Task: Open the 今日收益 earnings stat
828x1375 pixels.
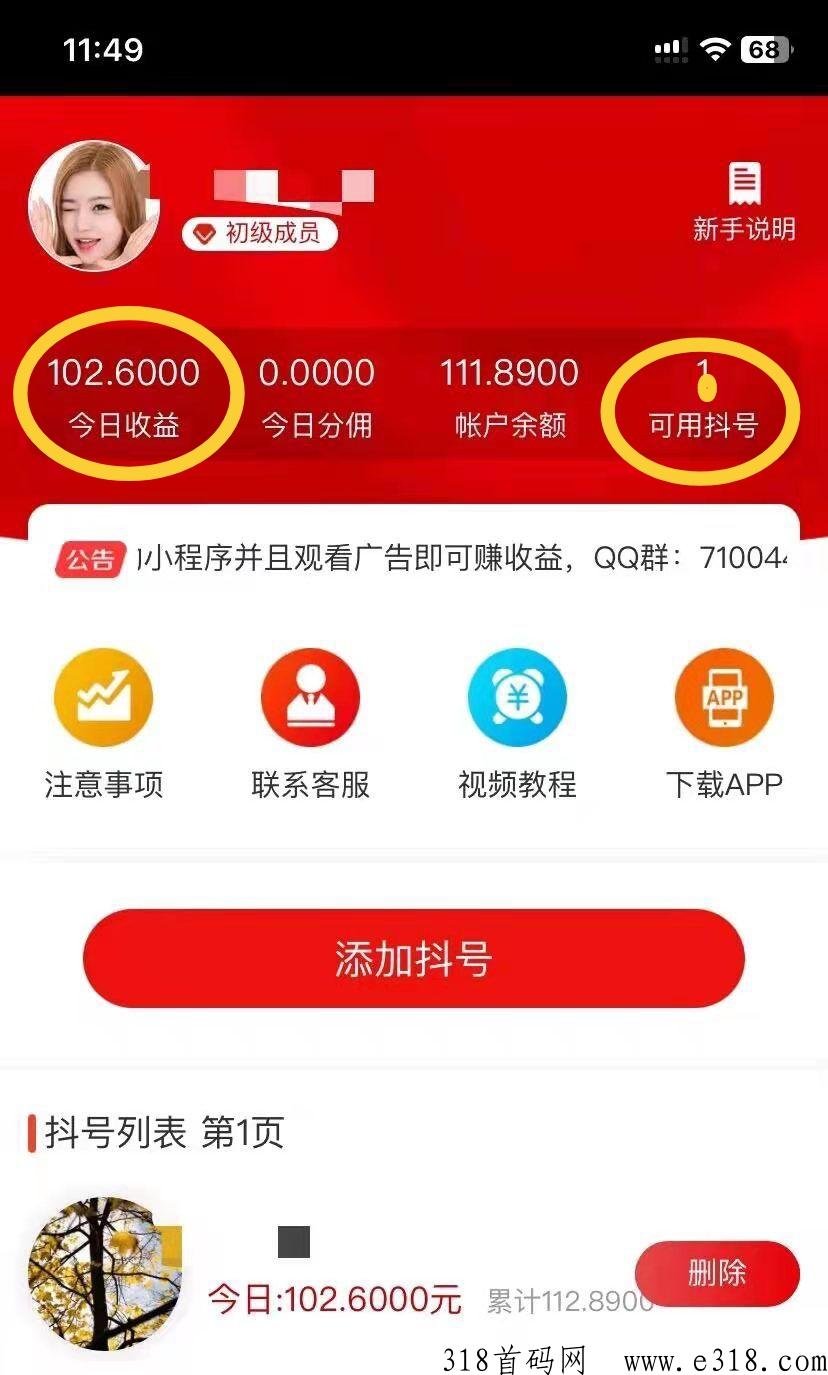Action: coord(123,395)
